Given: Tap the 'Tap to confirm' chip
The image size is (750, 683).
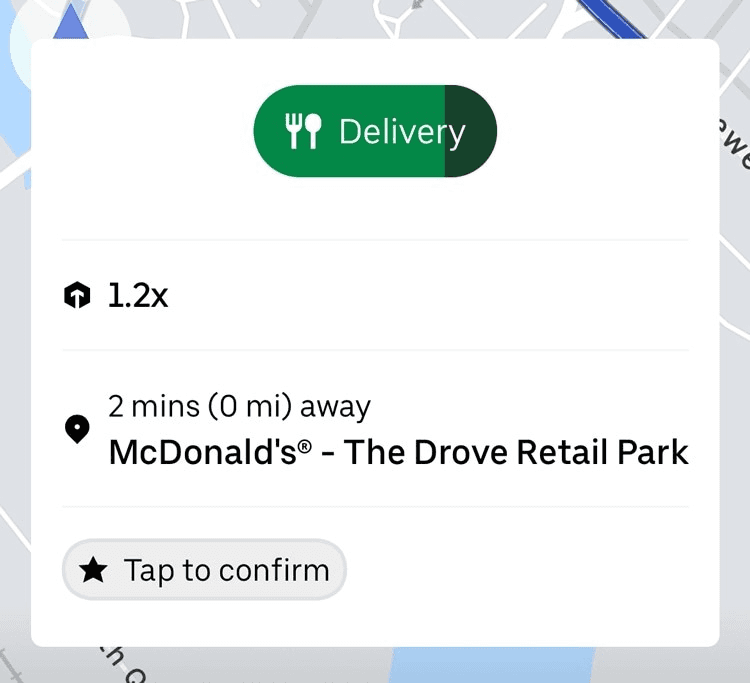Looking at the screenshot, I should 204,570.
